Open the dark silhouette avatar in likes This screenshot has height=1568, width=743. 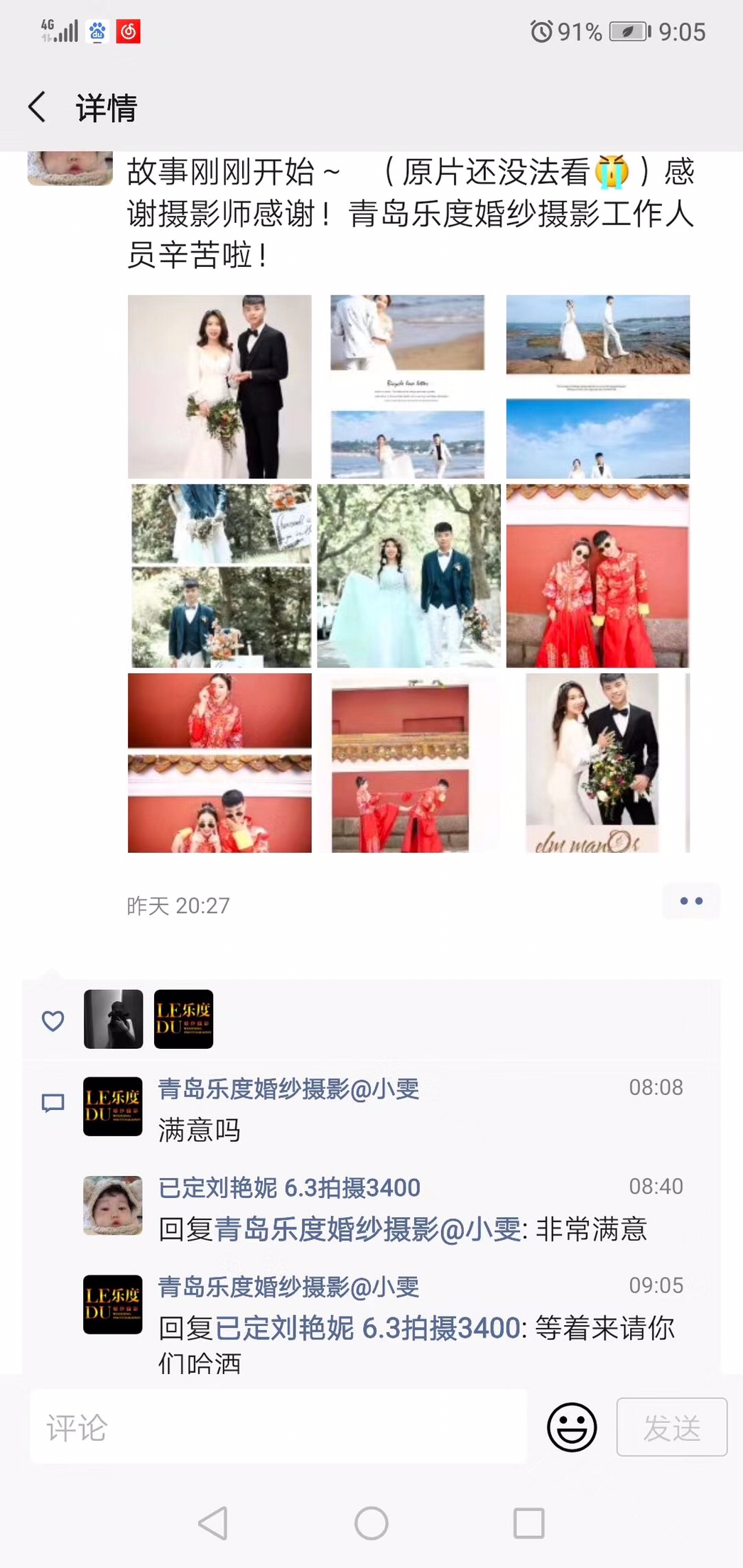click(114, 1019)
